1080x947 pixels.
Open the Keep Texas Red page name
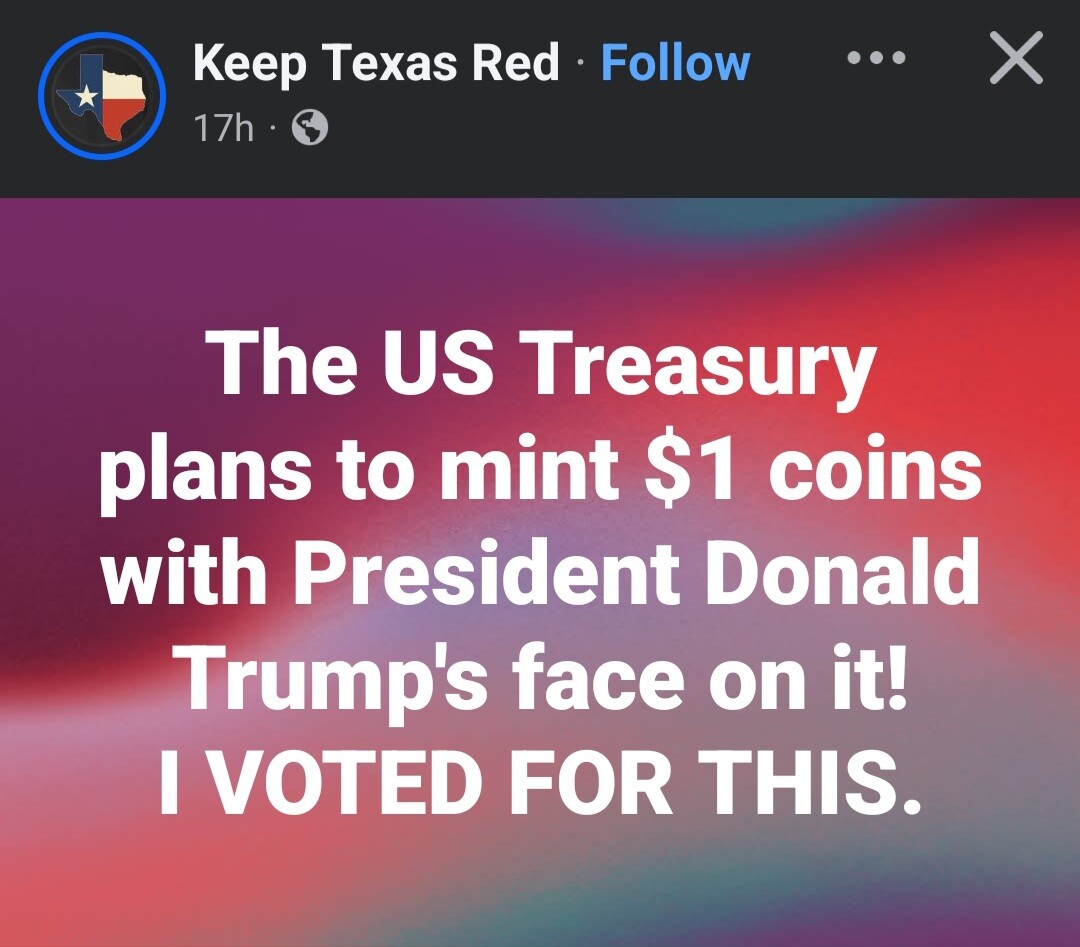tap(375, 64)
